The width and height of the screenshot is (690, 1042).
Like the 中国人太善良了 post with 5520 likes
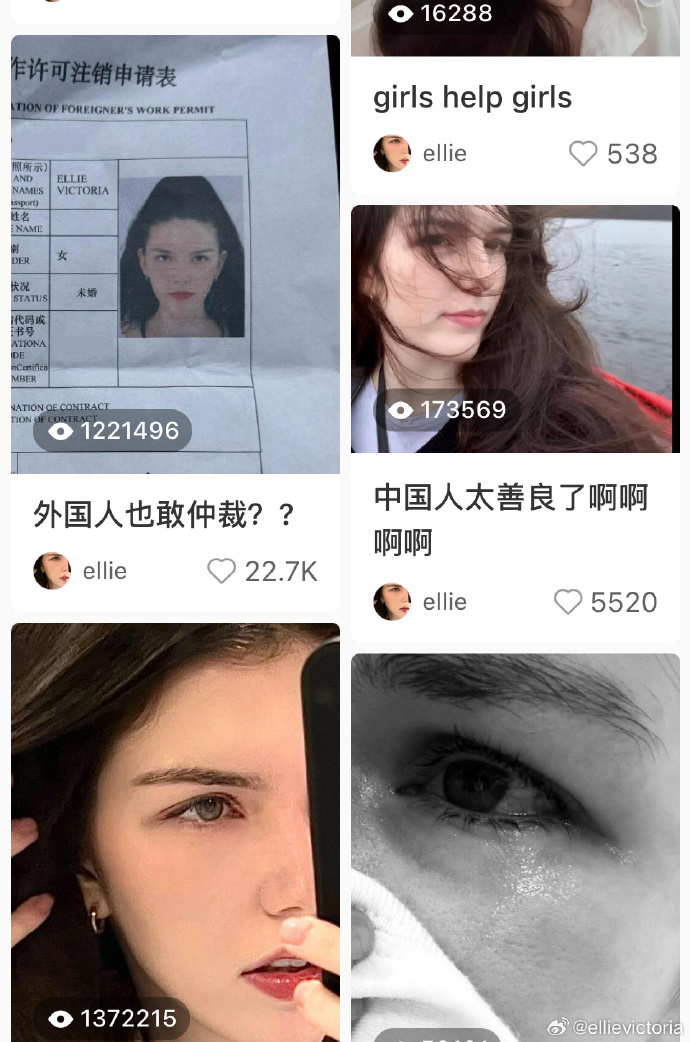click(x=568, y=602)
